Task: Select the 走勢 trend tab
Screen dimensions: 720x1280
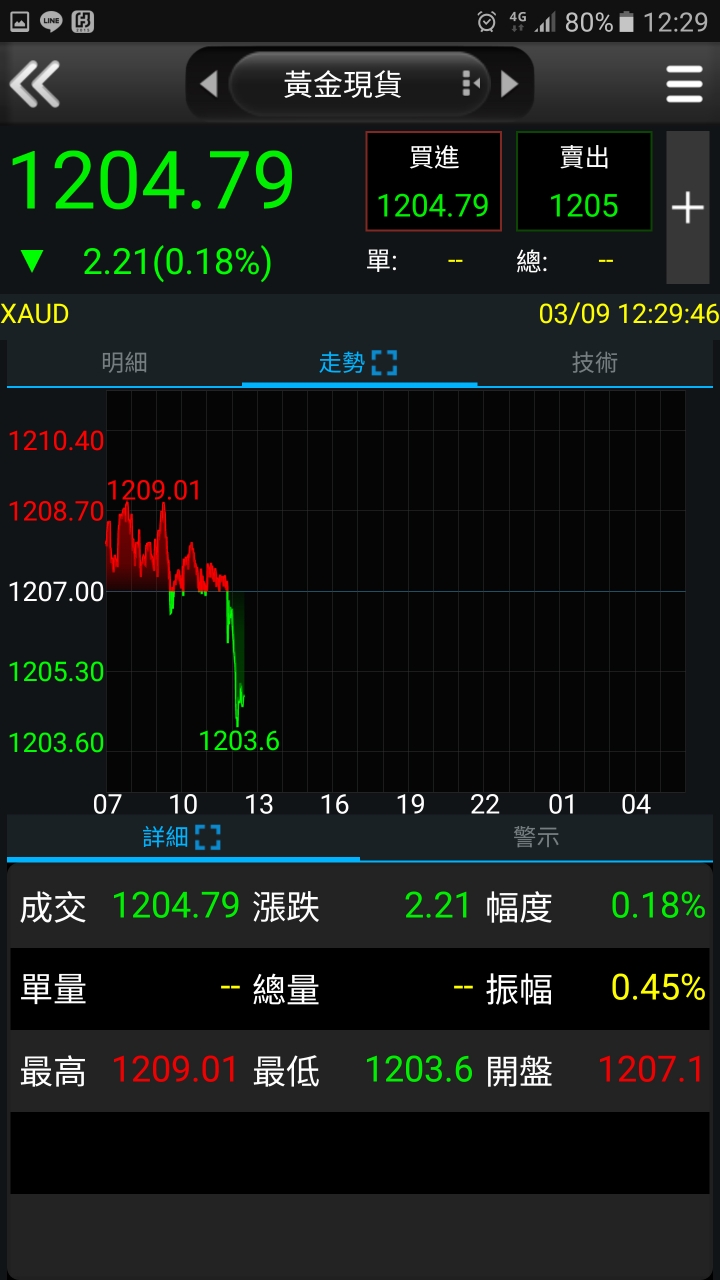Action: pyautogui.click(x=358, y=363)
